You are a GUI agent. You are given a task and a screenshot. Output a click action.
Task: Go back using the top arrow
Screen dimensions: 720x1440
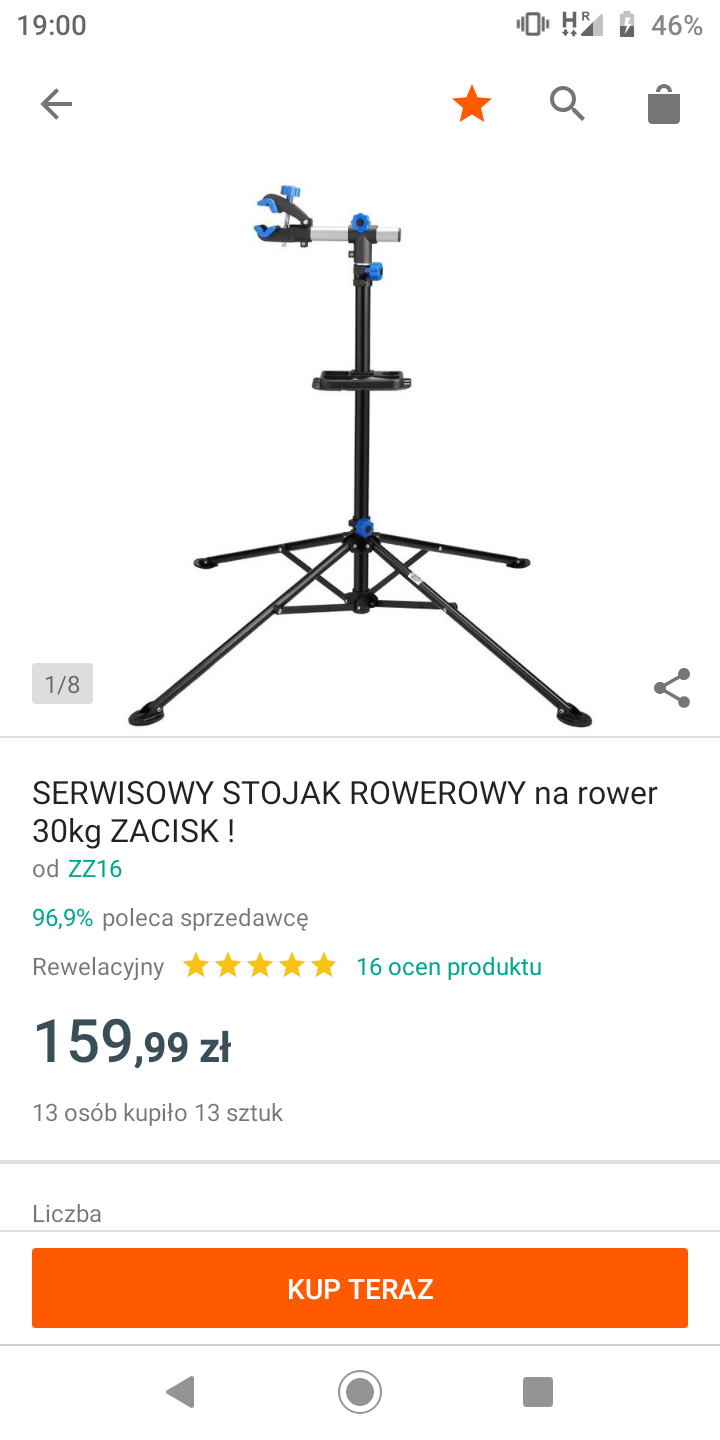pyautogui.click(x=56, y=104)
